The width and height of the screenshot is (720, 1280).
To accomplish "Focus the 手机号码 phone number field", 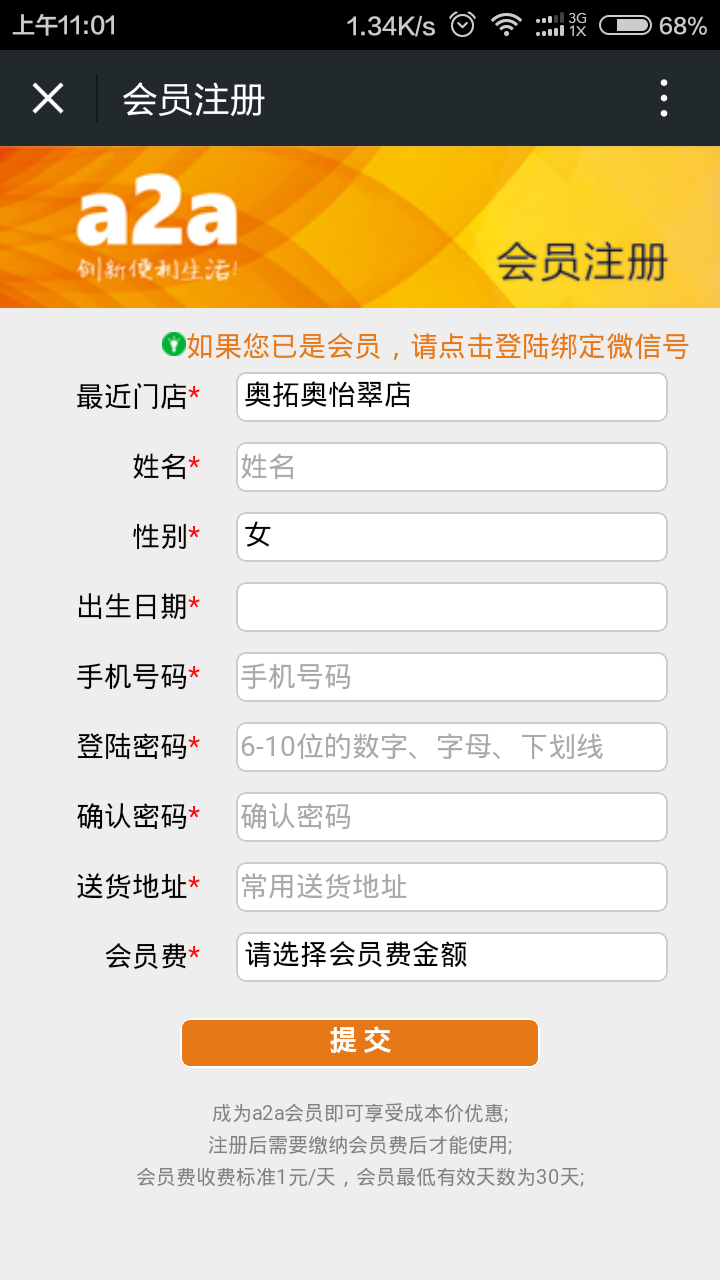I will point(451,677).
